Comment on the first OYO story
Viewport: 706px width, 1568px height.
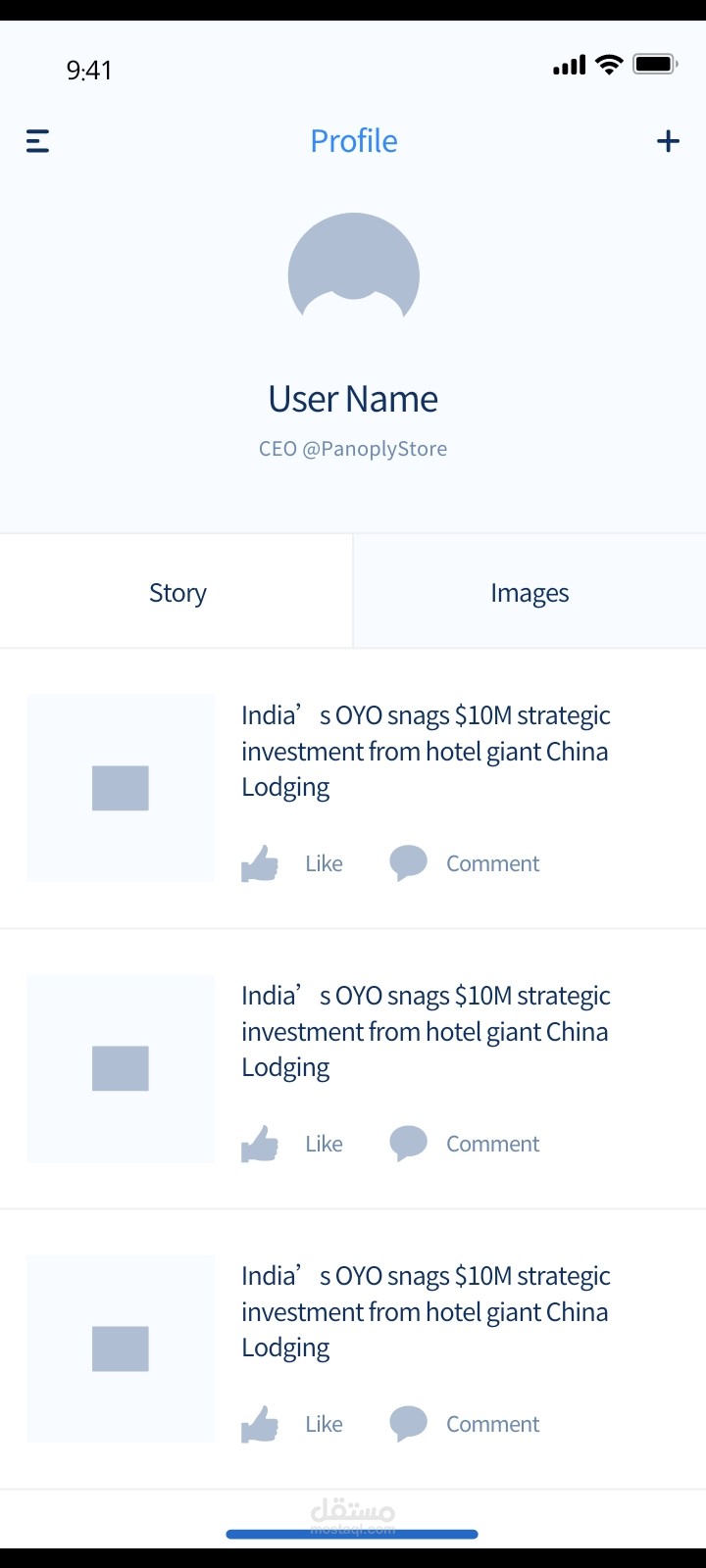point(465,863)
